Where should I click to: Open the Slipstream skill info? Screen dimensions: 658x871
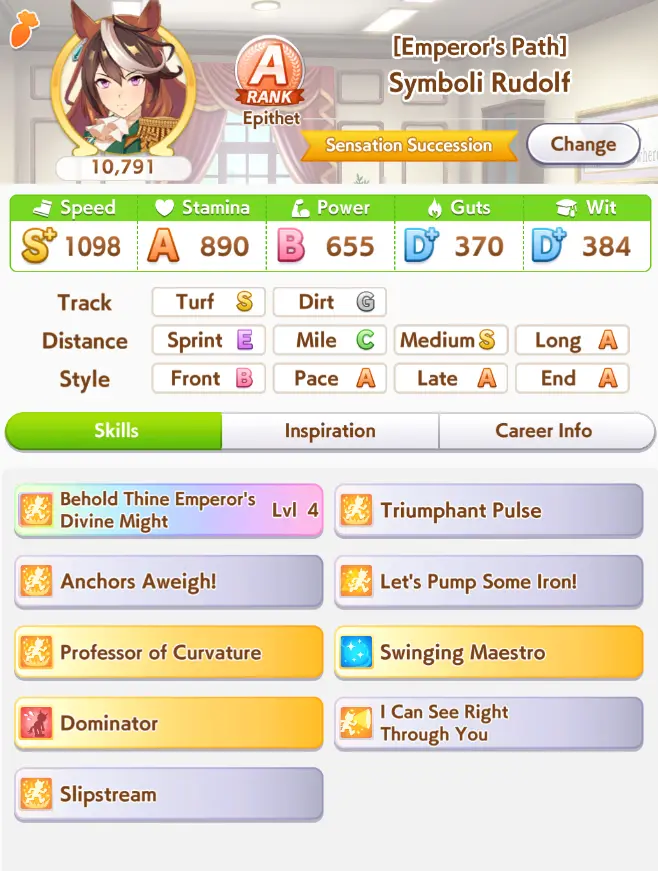point(168,795)
